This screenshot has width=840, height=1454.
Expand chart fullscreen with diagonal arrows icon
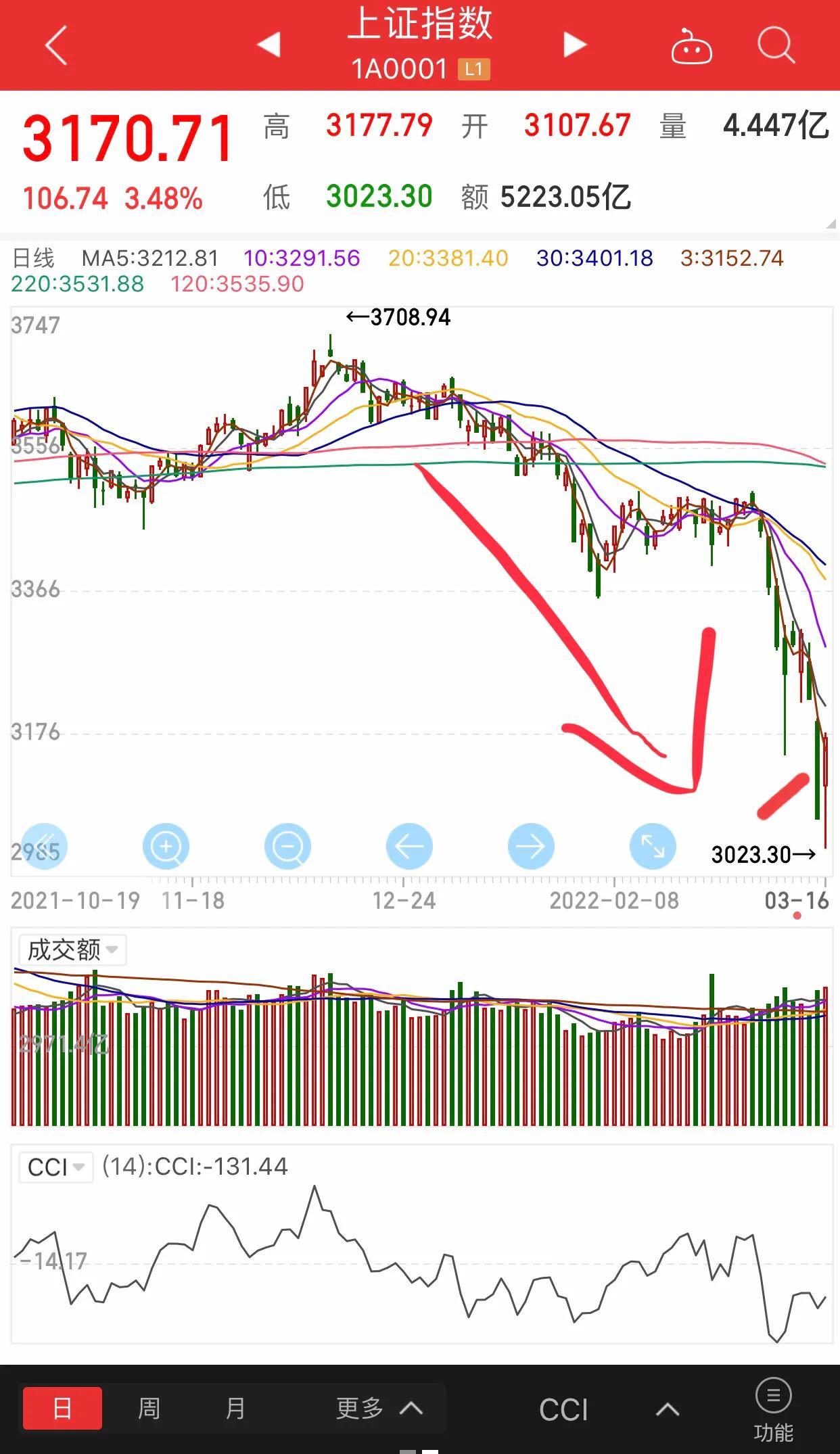click(653, 846)
